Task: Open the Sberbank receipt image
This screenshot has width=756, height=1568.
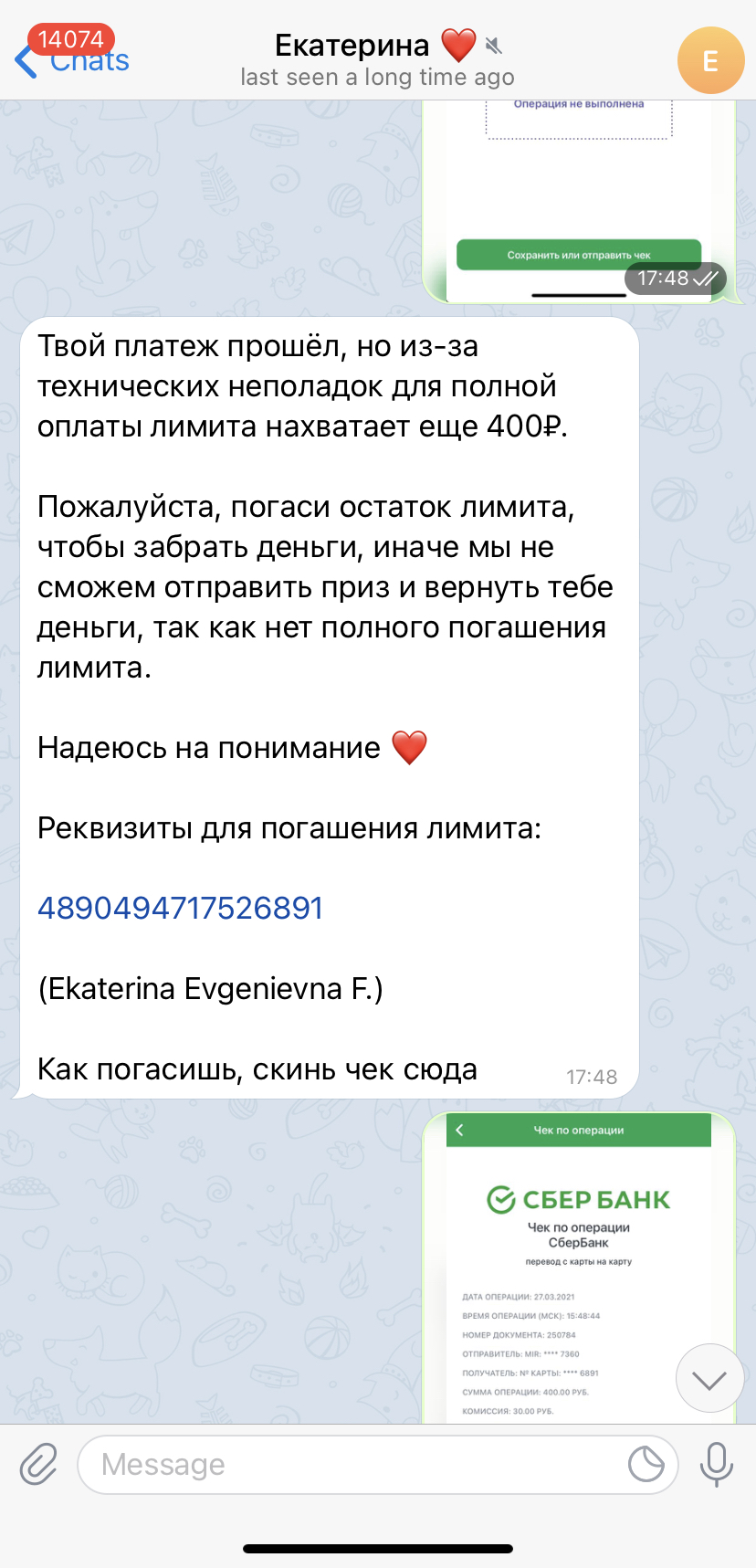Action: pos(579,1268)
